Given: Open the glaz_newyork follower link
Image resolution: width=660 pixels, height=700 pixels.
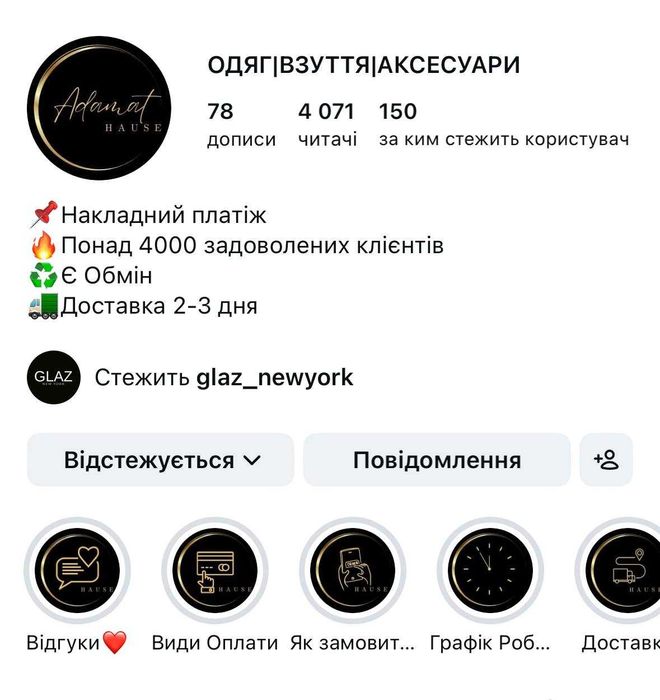Looking at the screenshot, I should coord(275,377).
